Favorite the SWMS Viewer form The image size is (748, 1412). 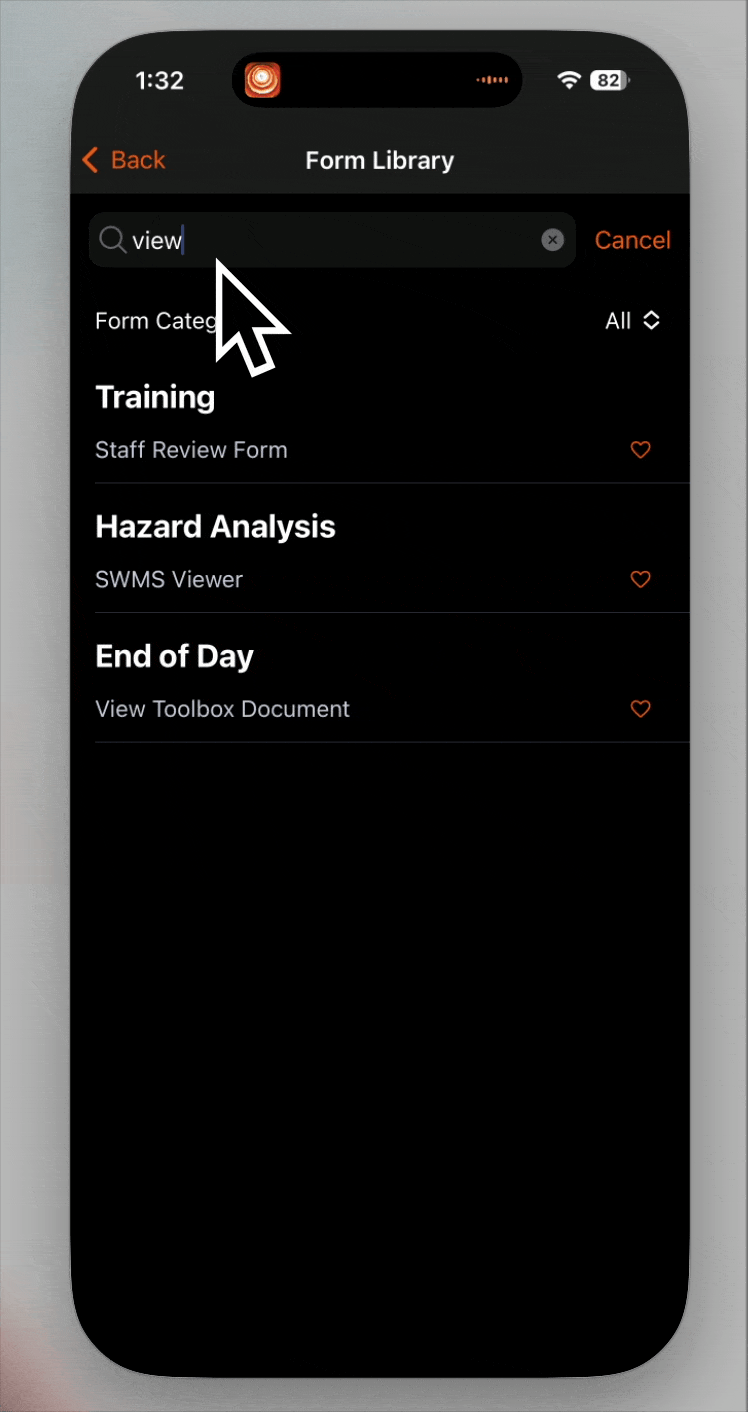640,580
